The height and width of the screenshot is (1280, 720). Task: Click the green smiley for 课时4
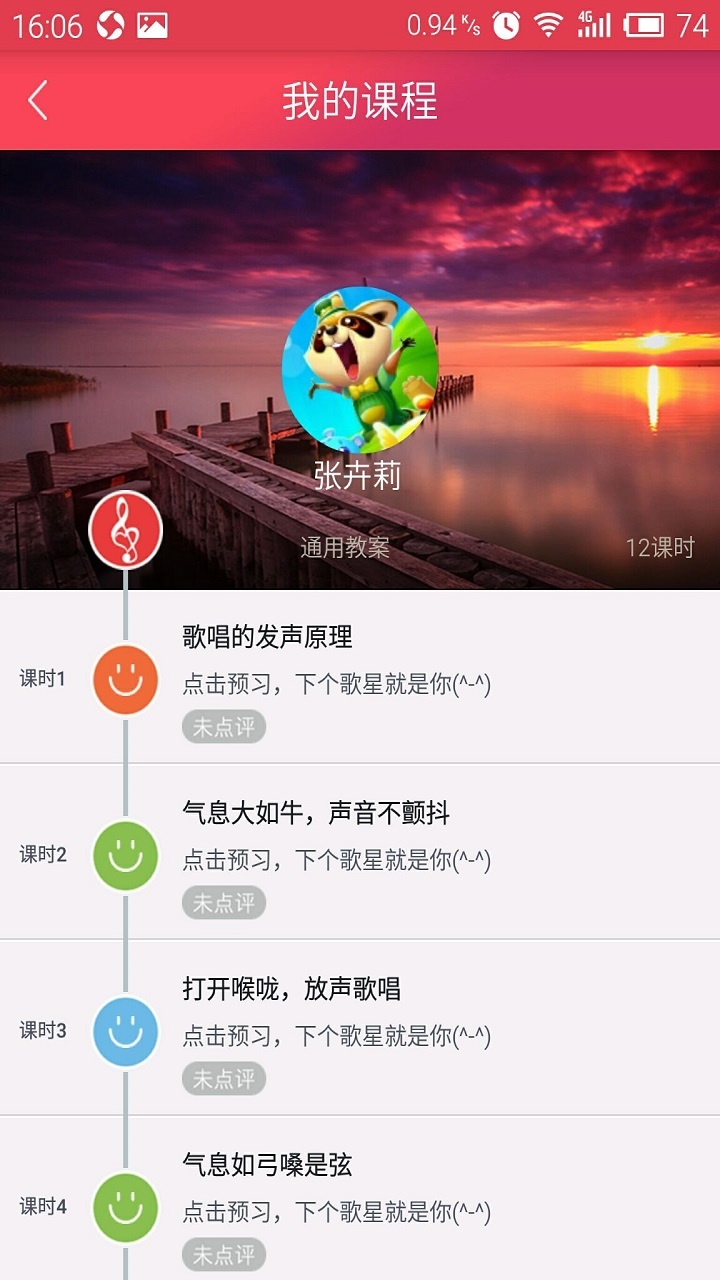124,1208
